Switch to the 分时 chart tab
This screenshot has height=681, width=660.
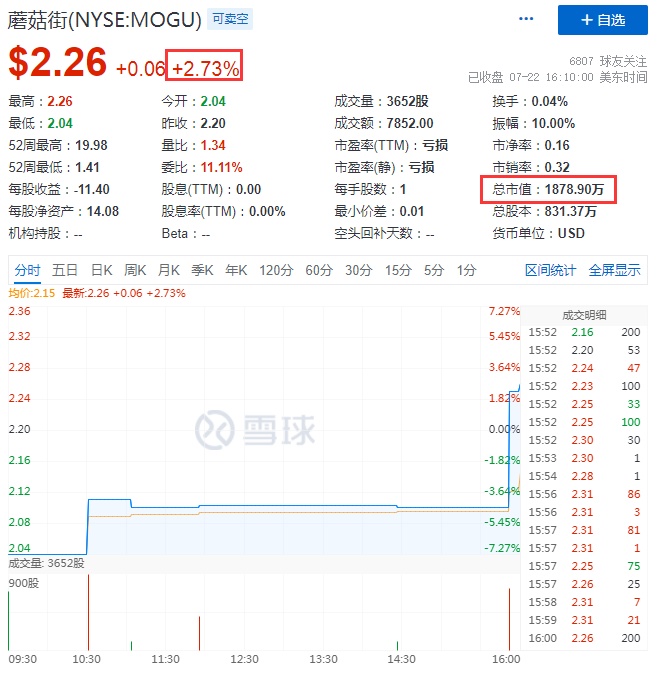point(28,270)
